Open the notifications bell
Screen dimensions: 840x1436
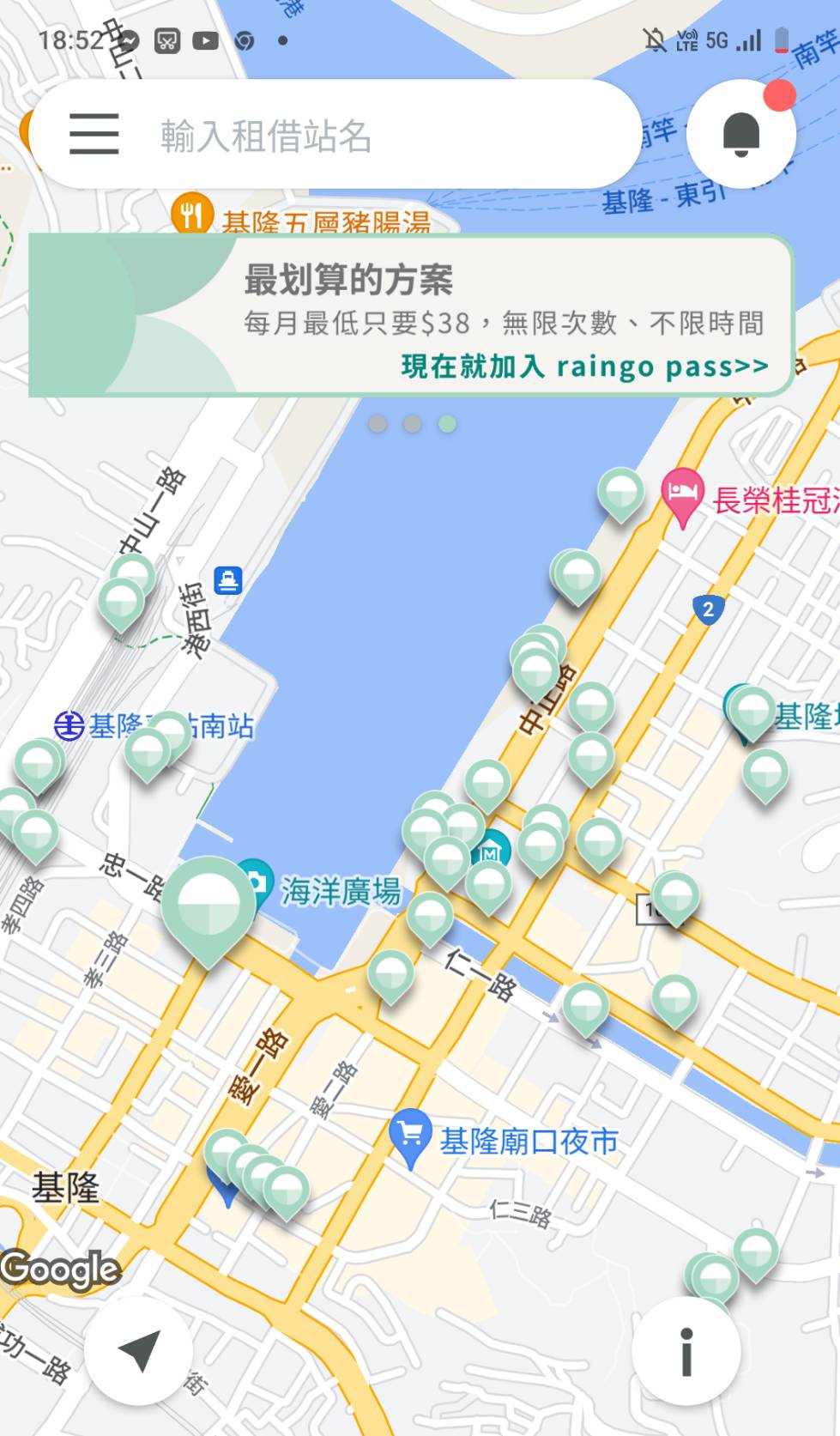pos(741,134)
